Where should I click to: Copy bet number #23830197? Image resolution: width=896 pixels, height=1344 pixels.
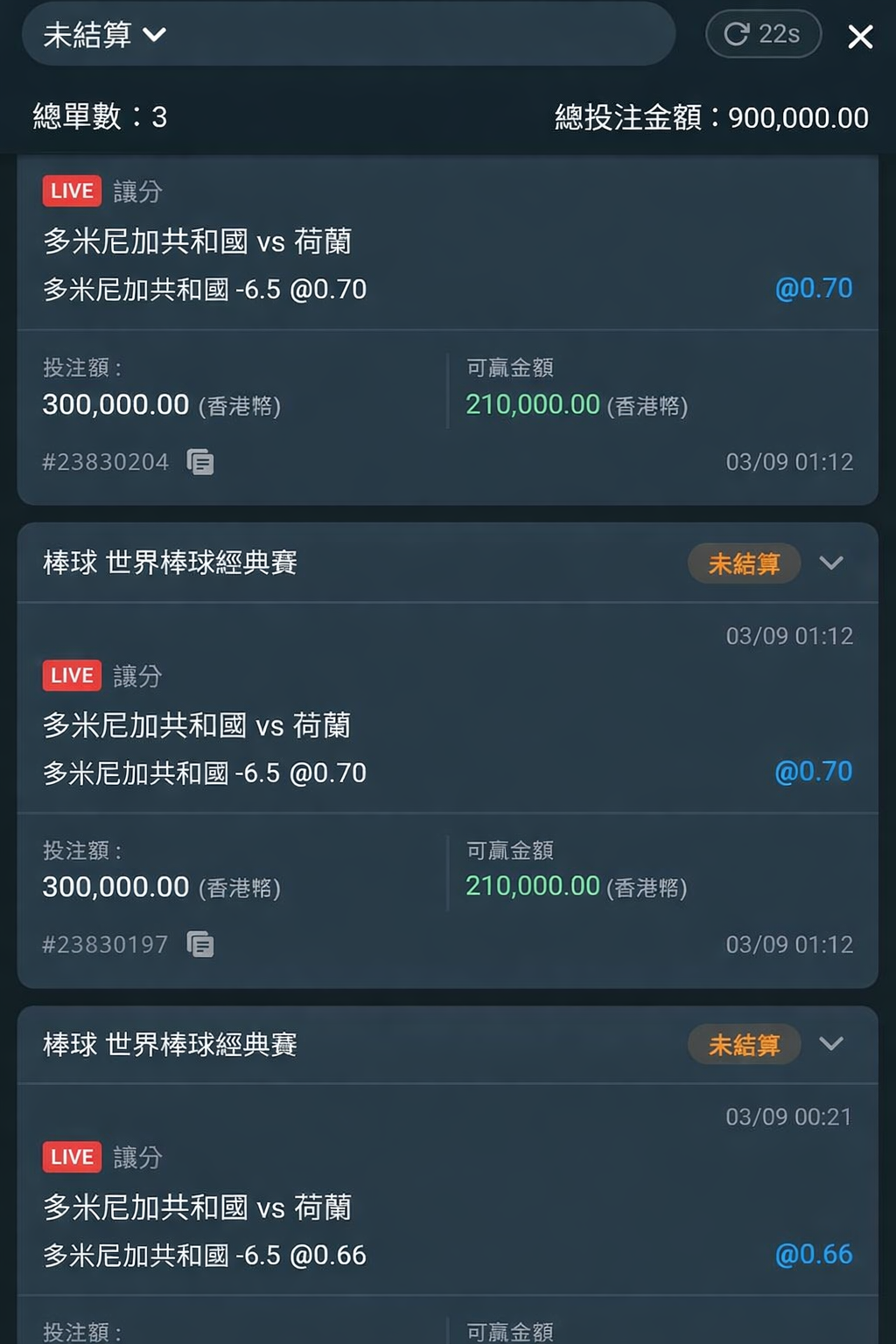(200, 945)
